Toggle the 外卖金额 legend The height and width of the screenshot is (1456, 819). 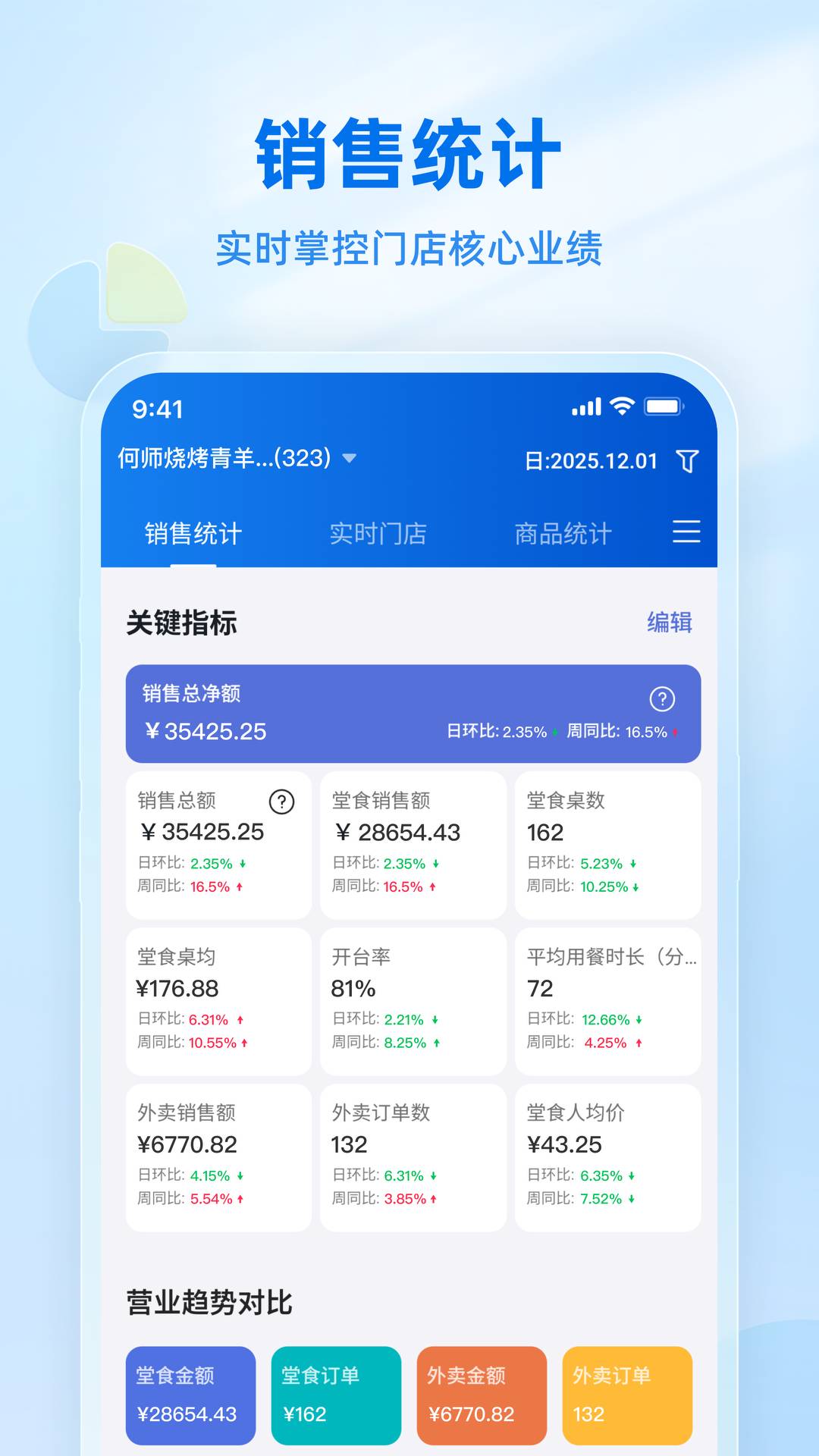(481, 1395)
